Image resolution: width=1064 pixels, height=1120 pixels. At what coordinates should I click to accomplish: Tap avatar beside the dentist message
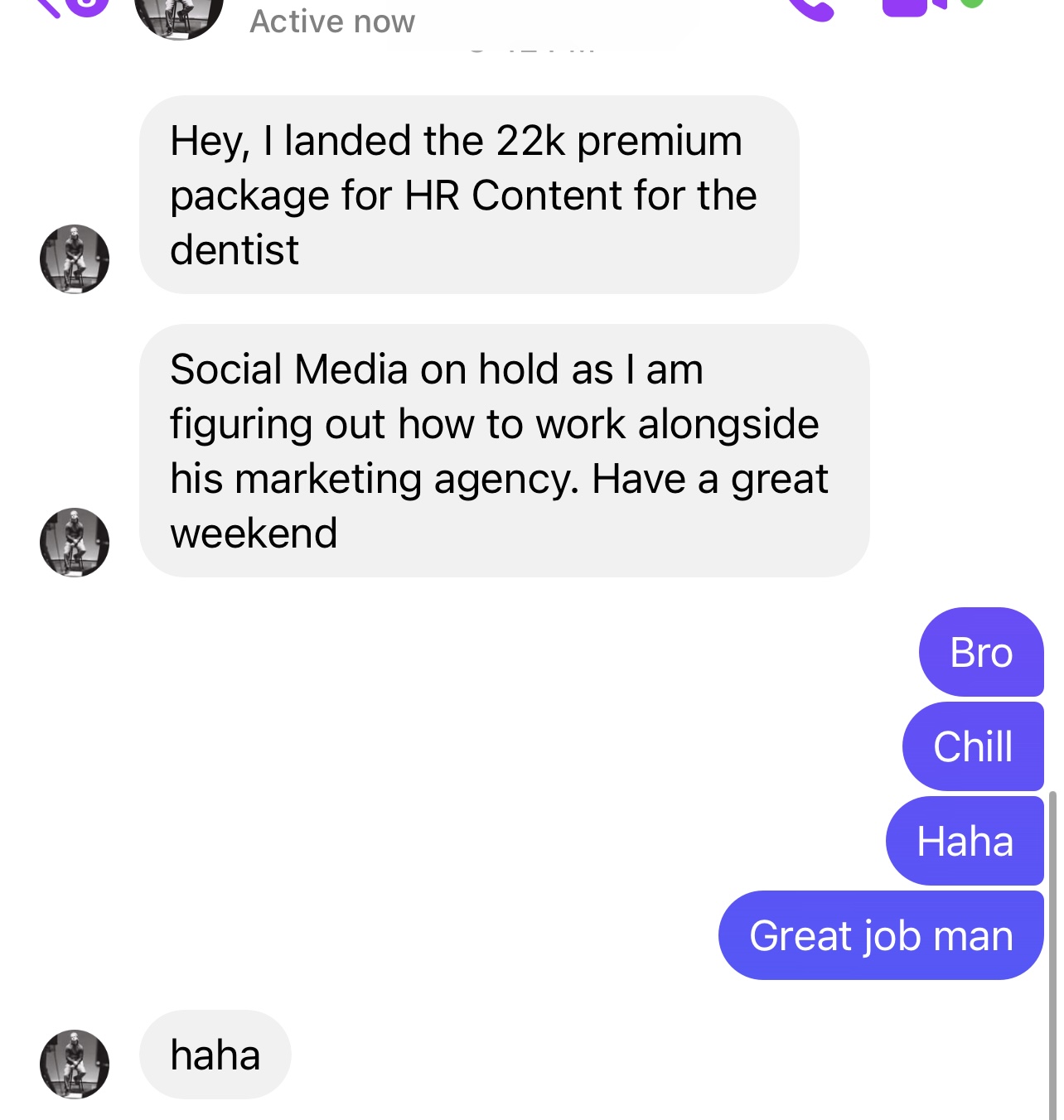pyautogui.click(x=75, y=259)
